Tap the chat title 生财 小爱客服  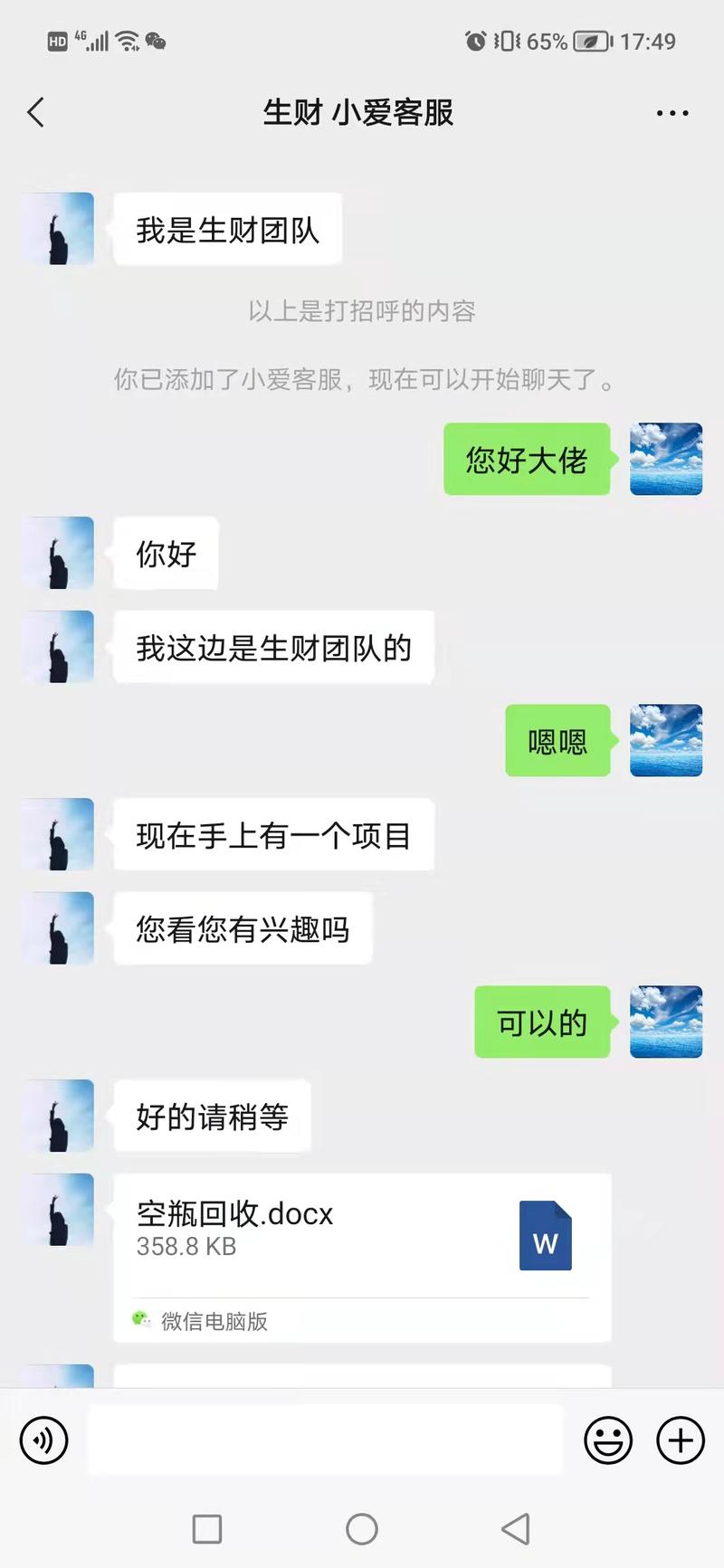click(361, 112)
